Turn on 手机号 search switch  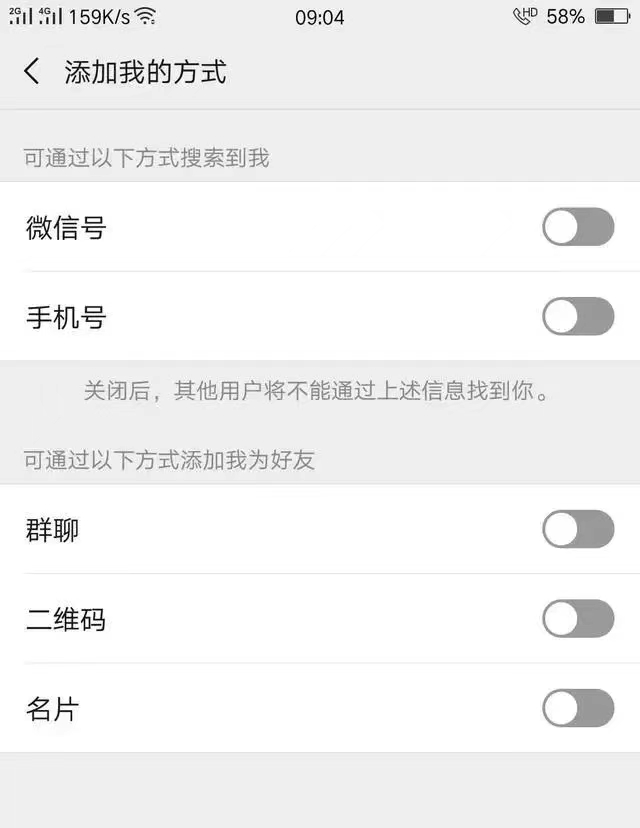[x=578, y=316]
